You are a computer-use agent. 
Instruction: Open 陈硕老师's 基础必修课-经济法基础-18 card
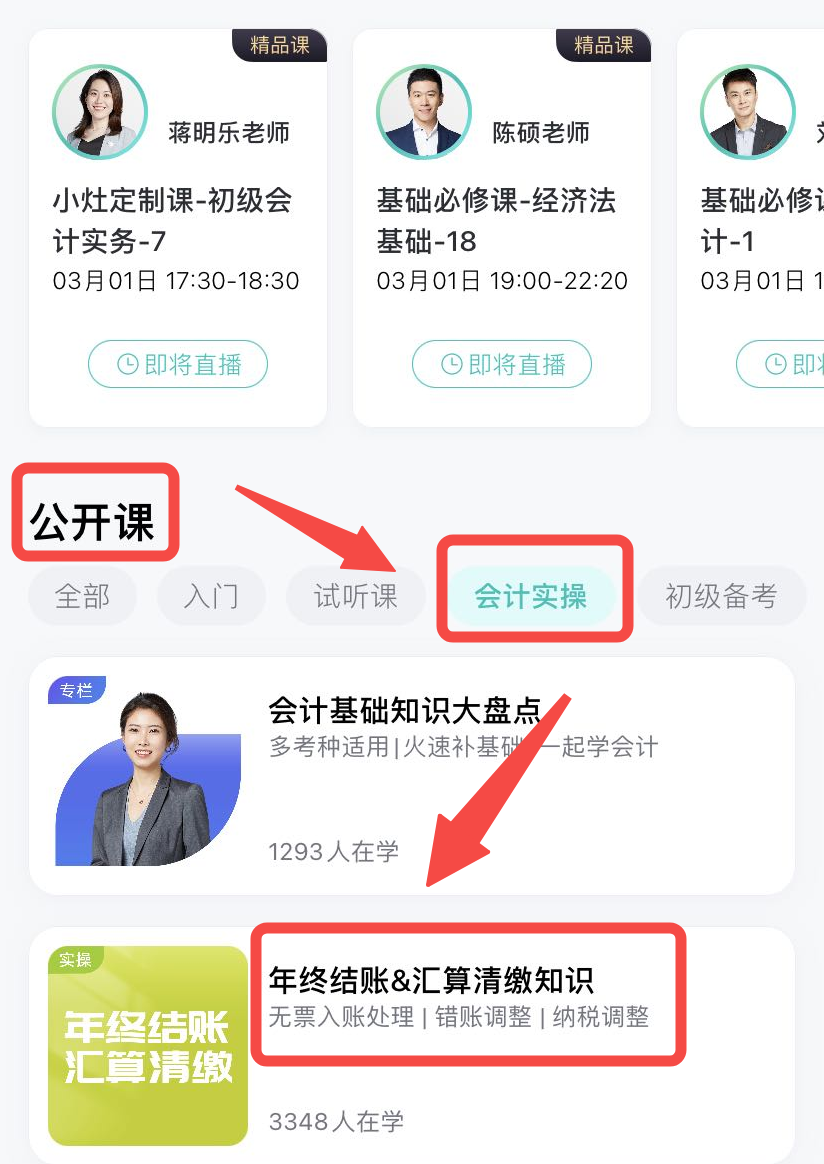pyautogui.click(x=501, y=221)
